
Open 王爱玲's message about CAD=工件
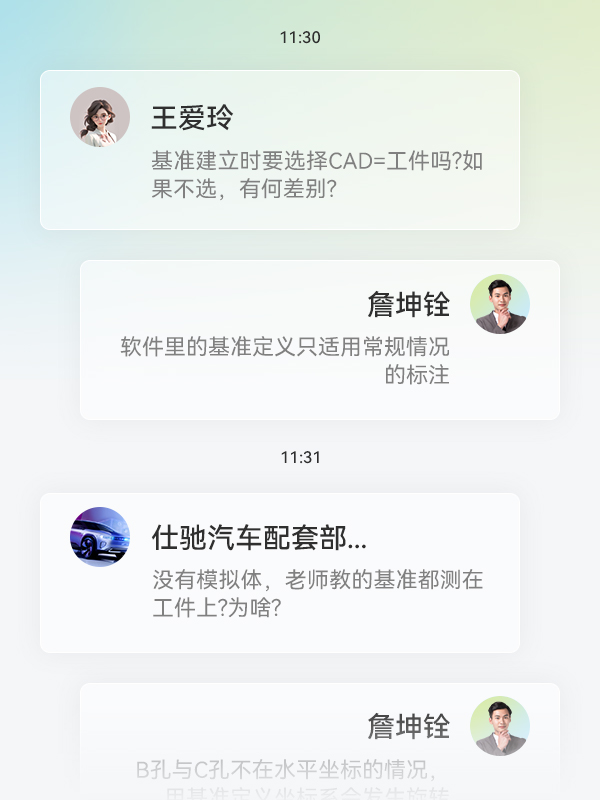pos(318,174)
